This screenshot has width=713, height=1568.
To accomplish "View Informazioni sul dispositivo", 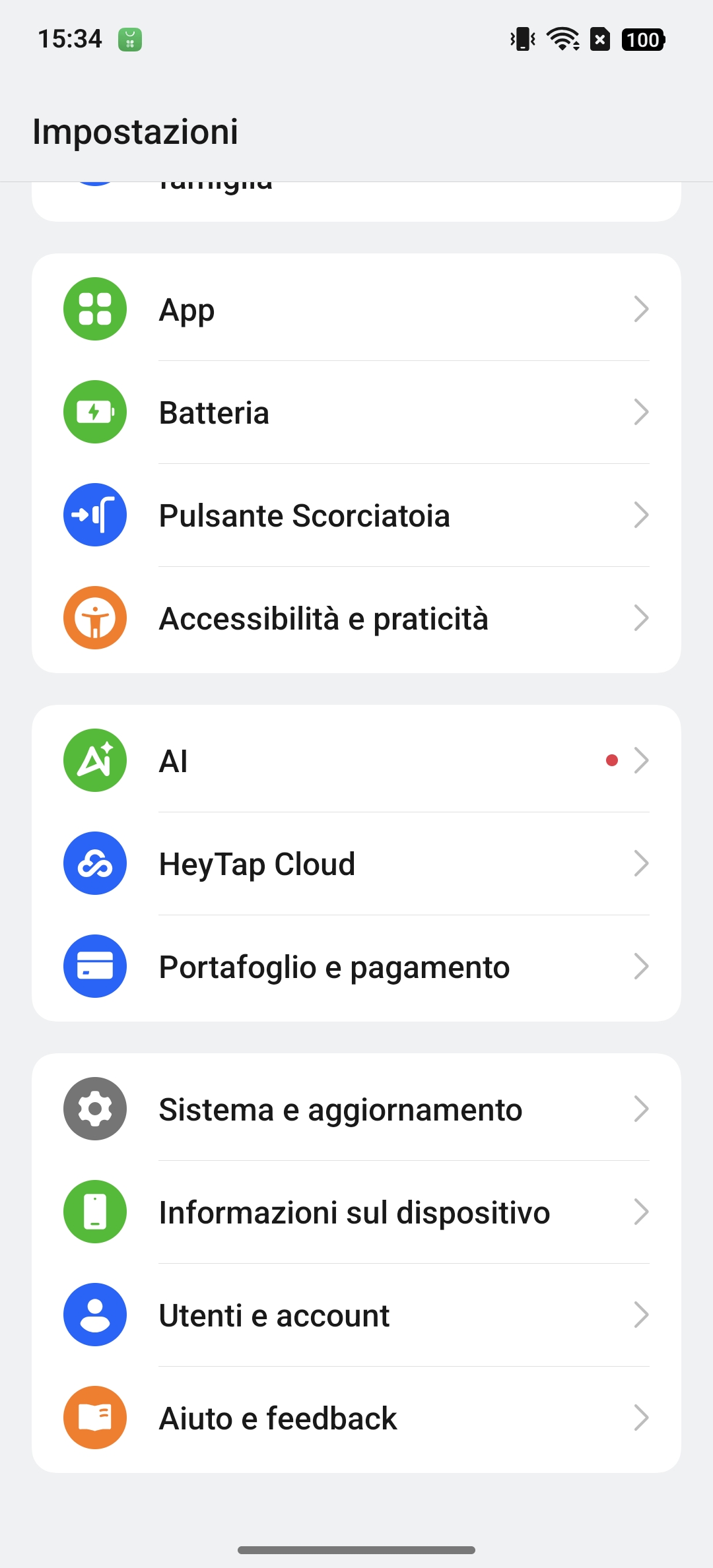I will pyautogui.click(x=356, y=1212).
